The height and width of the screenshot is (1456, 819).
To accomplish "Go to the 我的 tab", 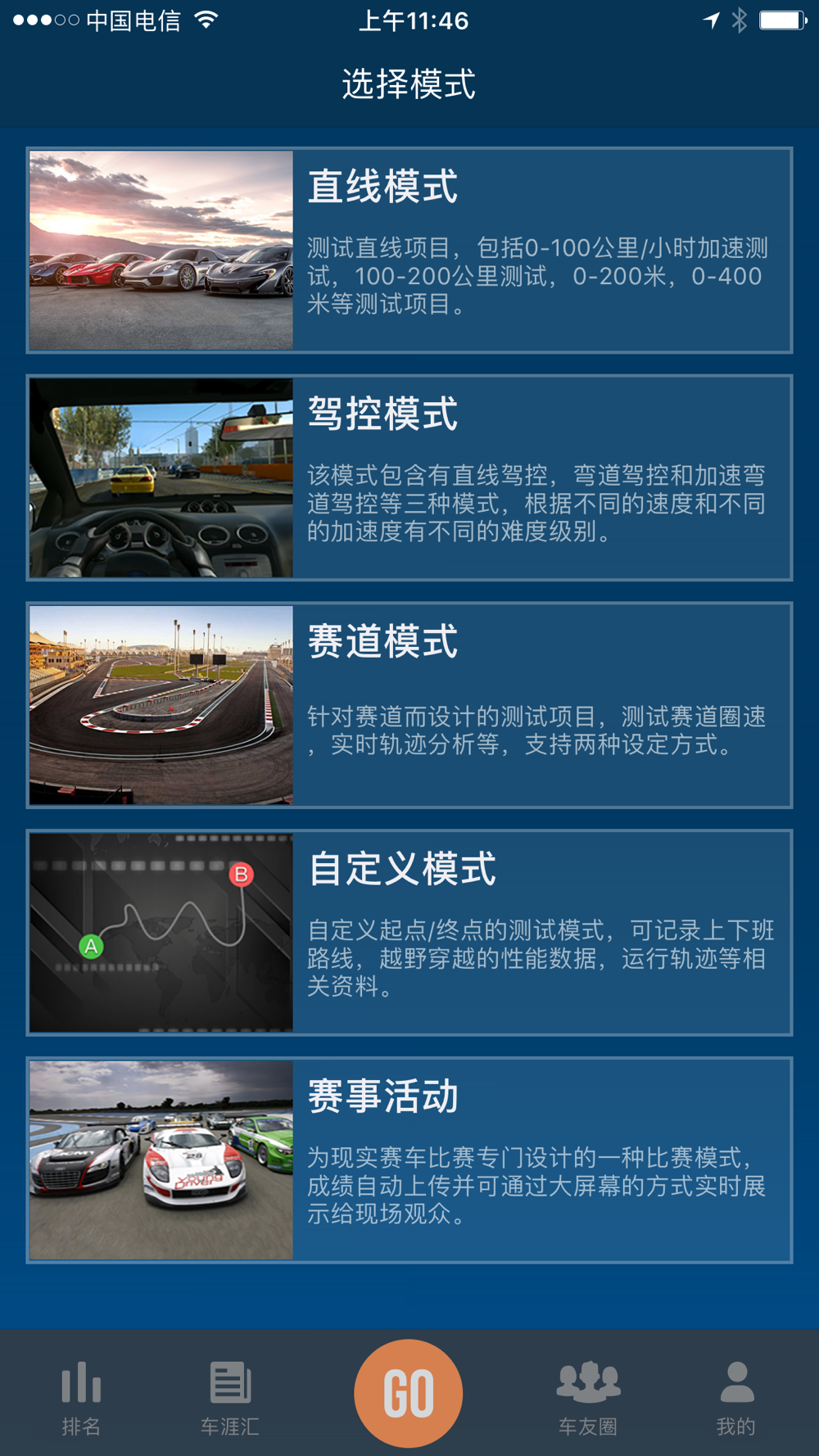I will click(x=736, y=1398).
